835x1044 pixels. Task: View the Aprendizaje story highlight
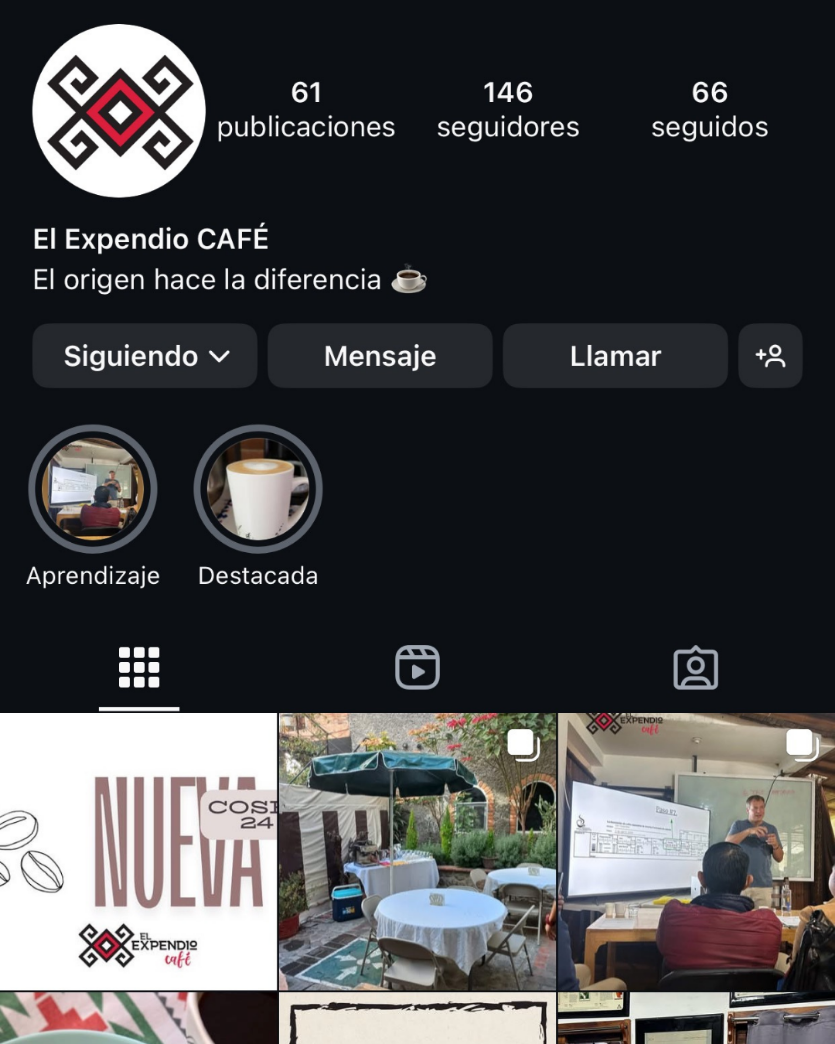coord(93,489)
